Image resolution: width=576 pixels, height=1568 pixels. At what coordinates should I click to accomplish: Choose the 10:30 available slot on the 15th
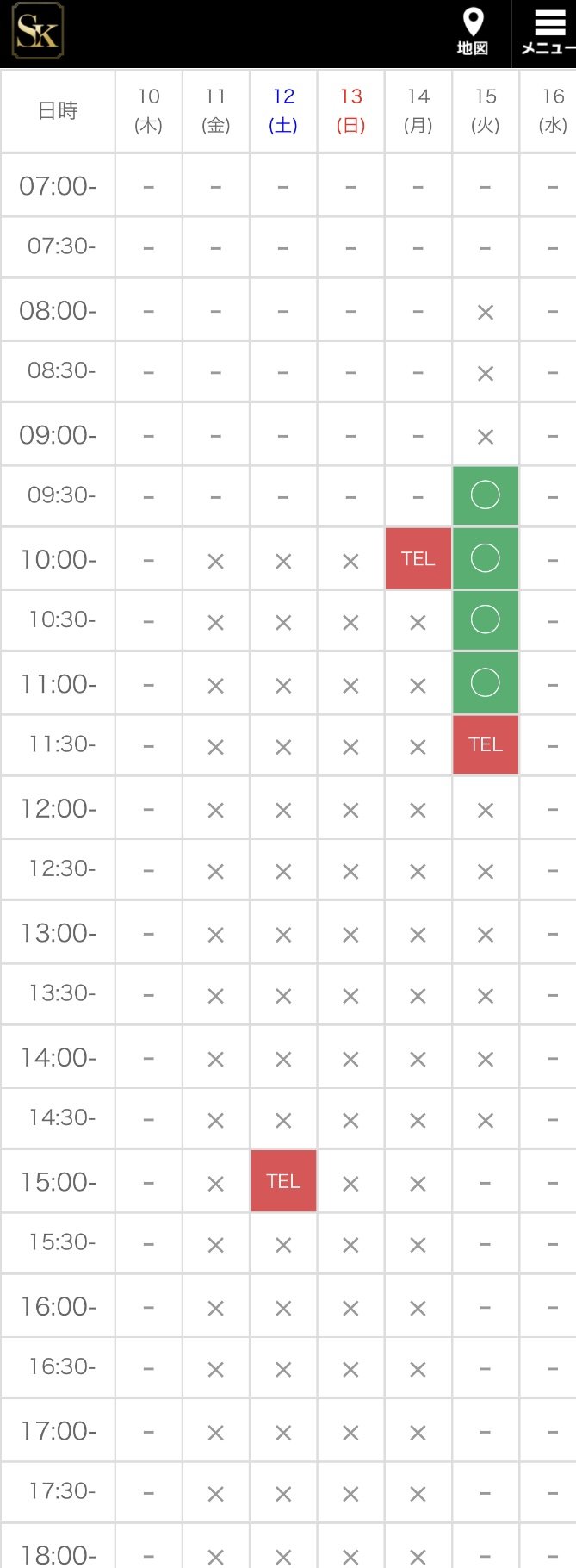pos(486,619)
